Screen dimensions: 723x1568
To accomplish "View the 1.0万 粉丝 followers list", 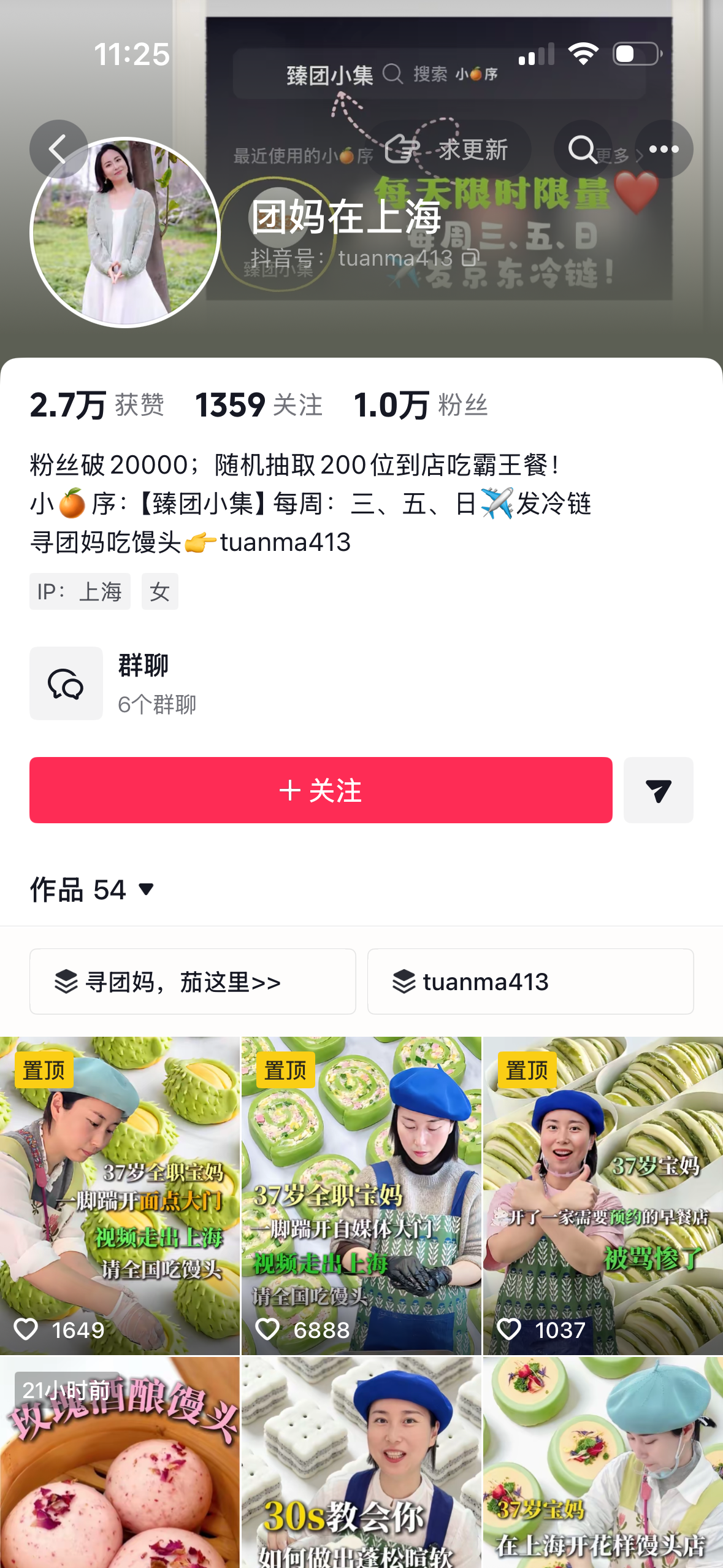I will (421, 405).
